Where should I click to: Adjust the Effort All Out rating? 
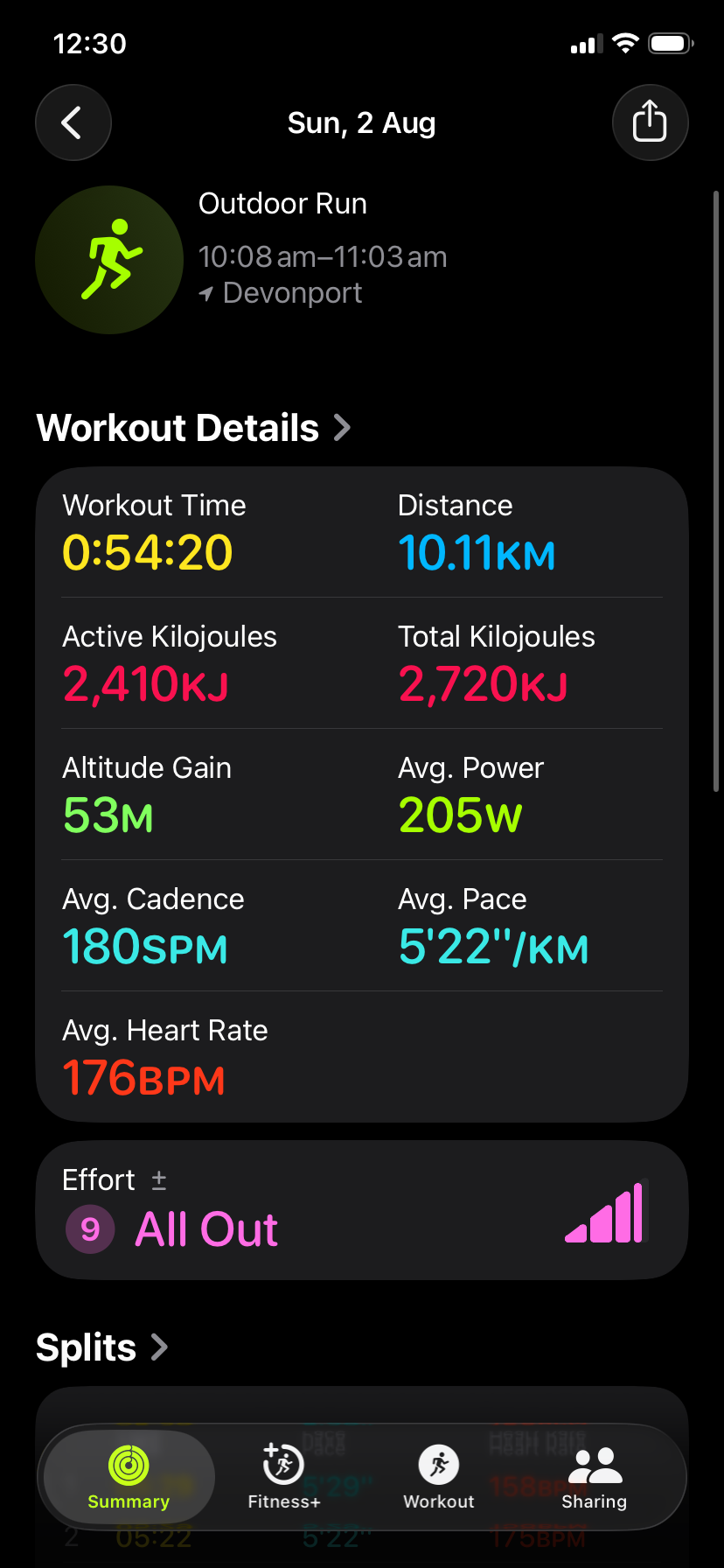[362, 1209]
